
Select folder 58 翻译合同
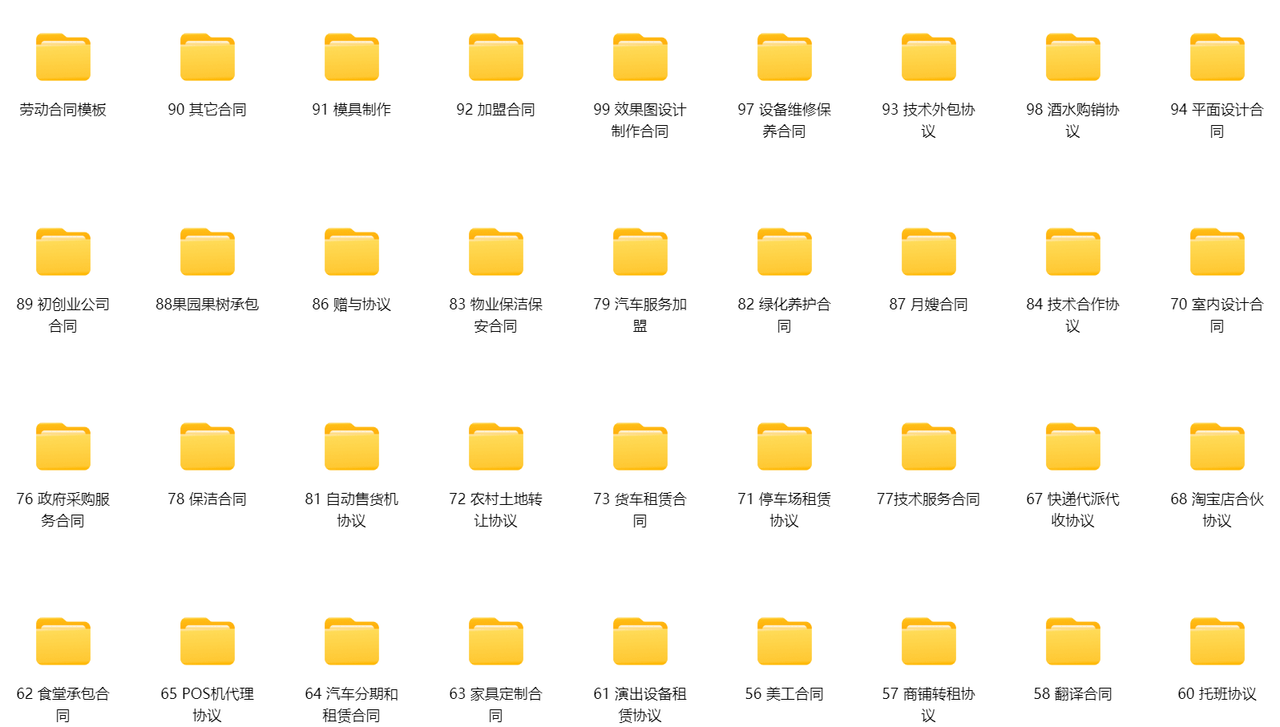[x=1072, y=642]
